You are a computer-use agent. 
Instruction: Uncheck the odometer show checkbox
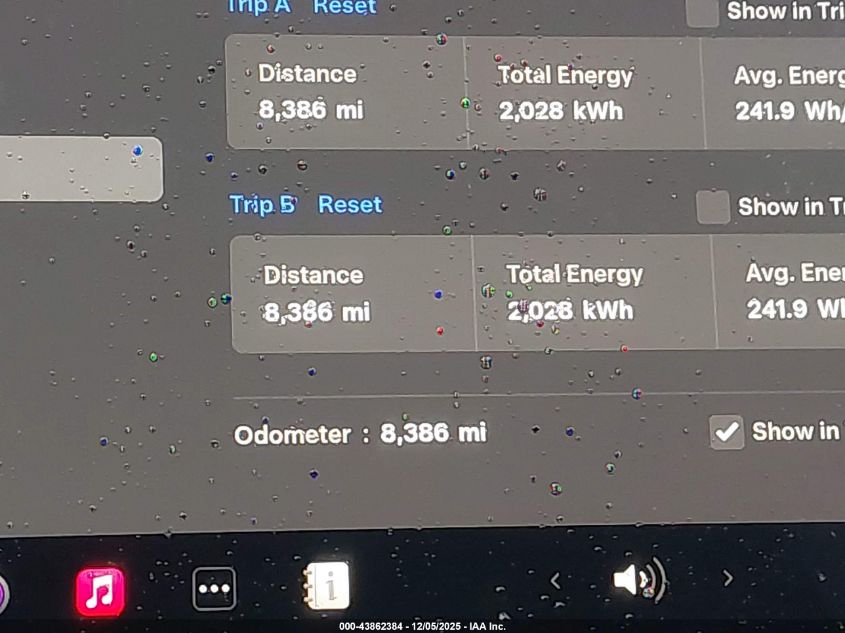[727, 432]
